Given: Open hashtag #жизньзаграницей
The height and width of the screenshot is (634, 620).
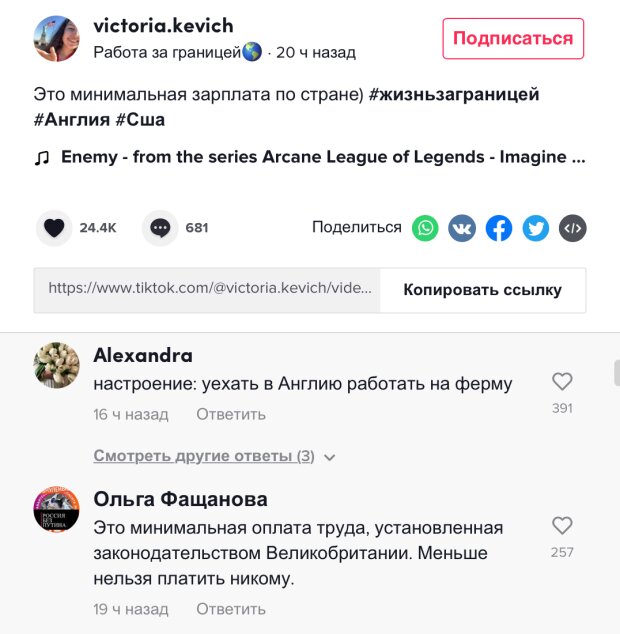Looking at the screenshot, I should click(454, 95).
